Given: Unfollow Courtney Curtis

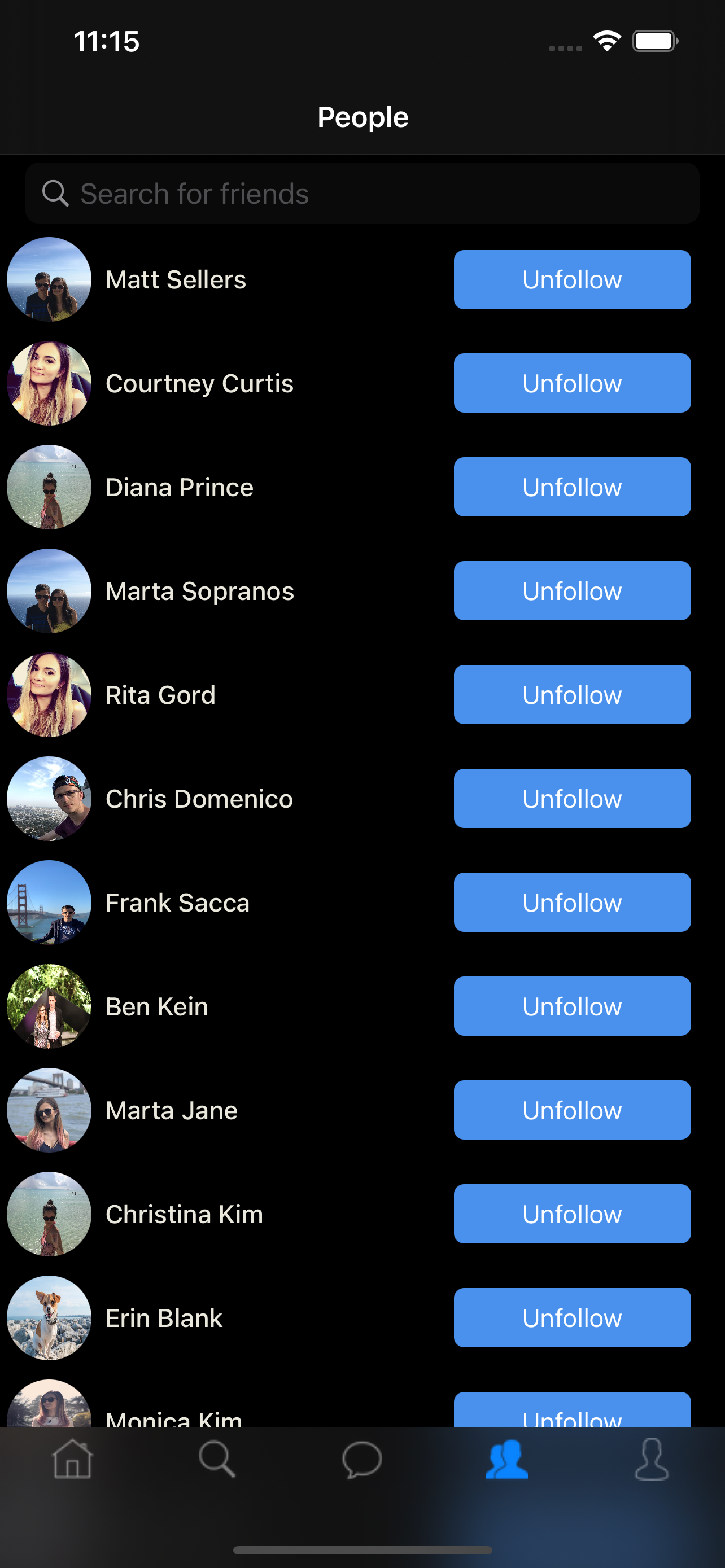Looking at the screenshot, I should point(571,383).
